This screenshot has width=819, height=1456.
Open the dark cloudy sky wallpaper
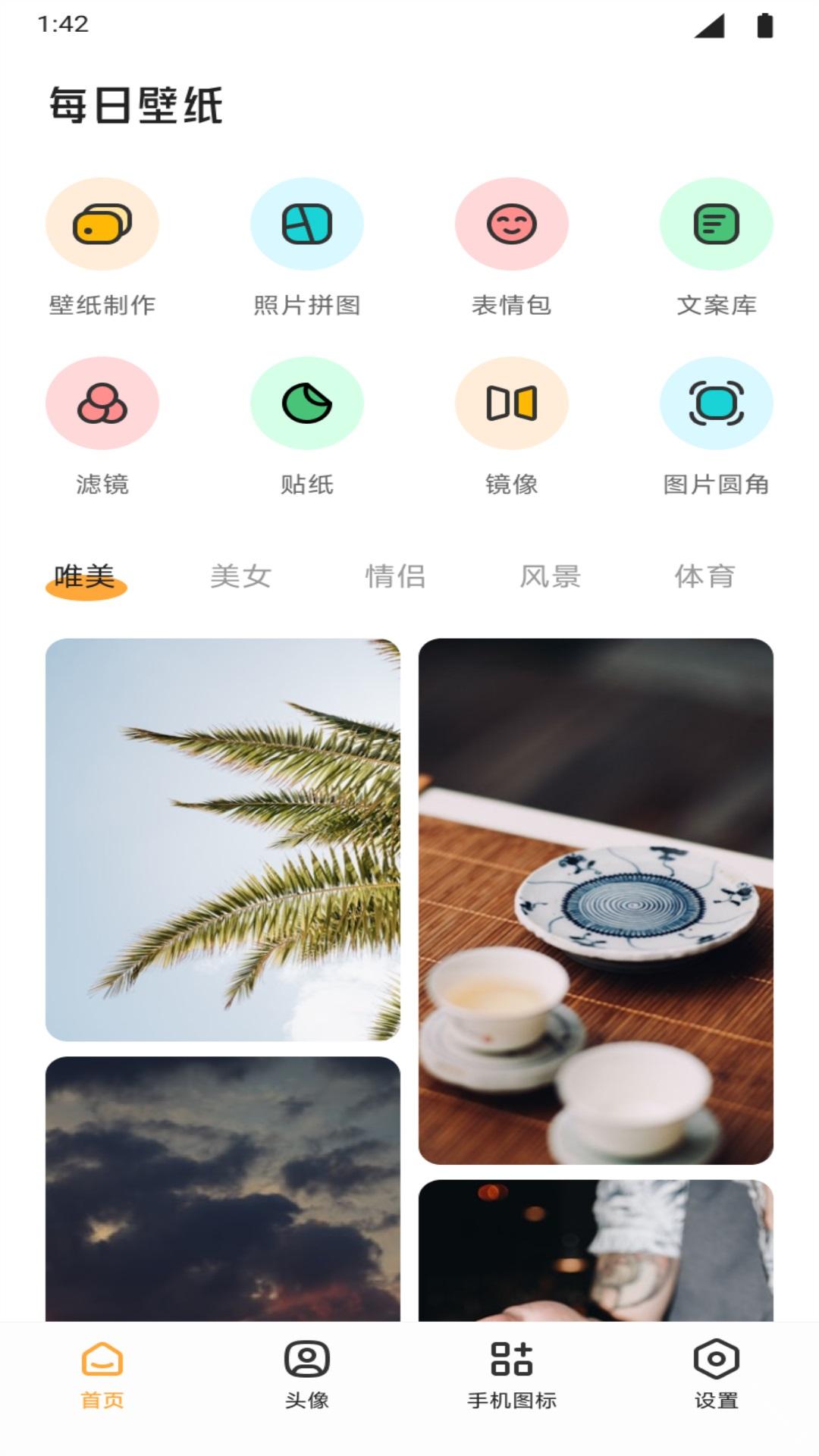point(223,1189)
